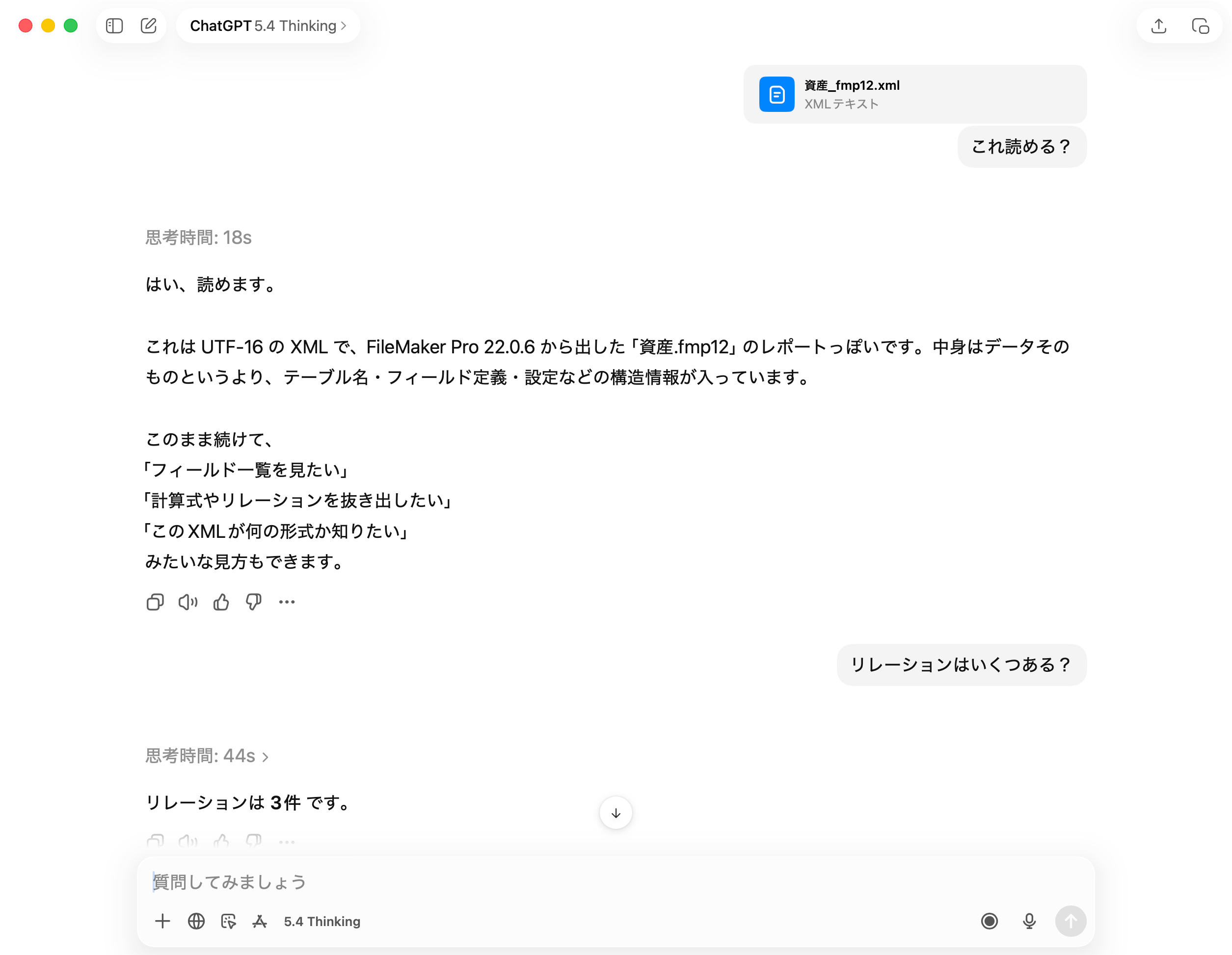The height and width of the screenshot is (955, 1232).
Task: Start voice recording mode
Action: [990, 921]
